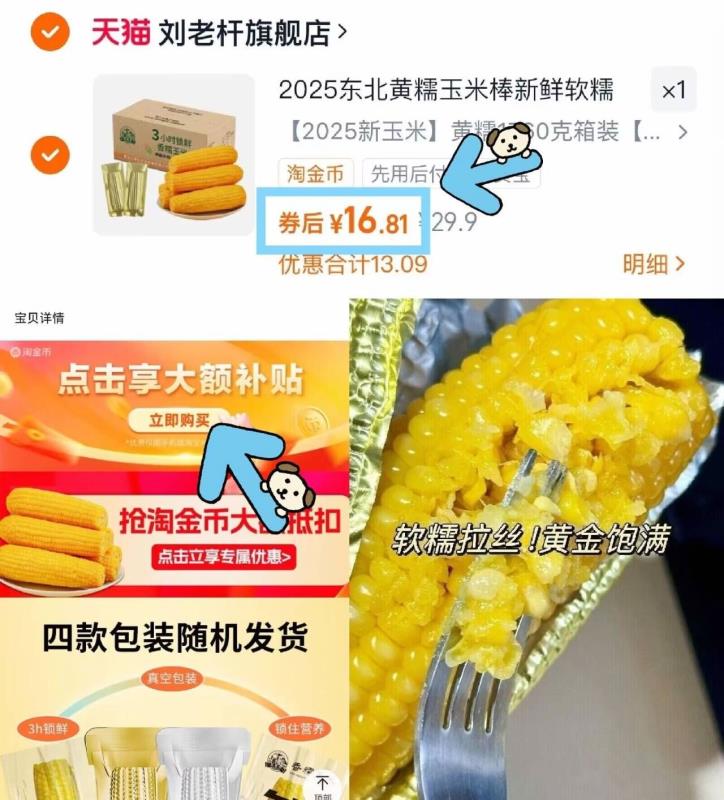Click the 天猫 Tmall logo icon
This screenshot has width=724, height=800.
pos(122,31)
